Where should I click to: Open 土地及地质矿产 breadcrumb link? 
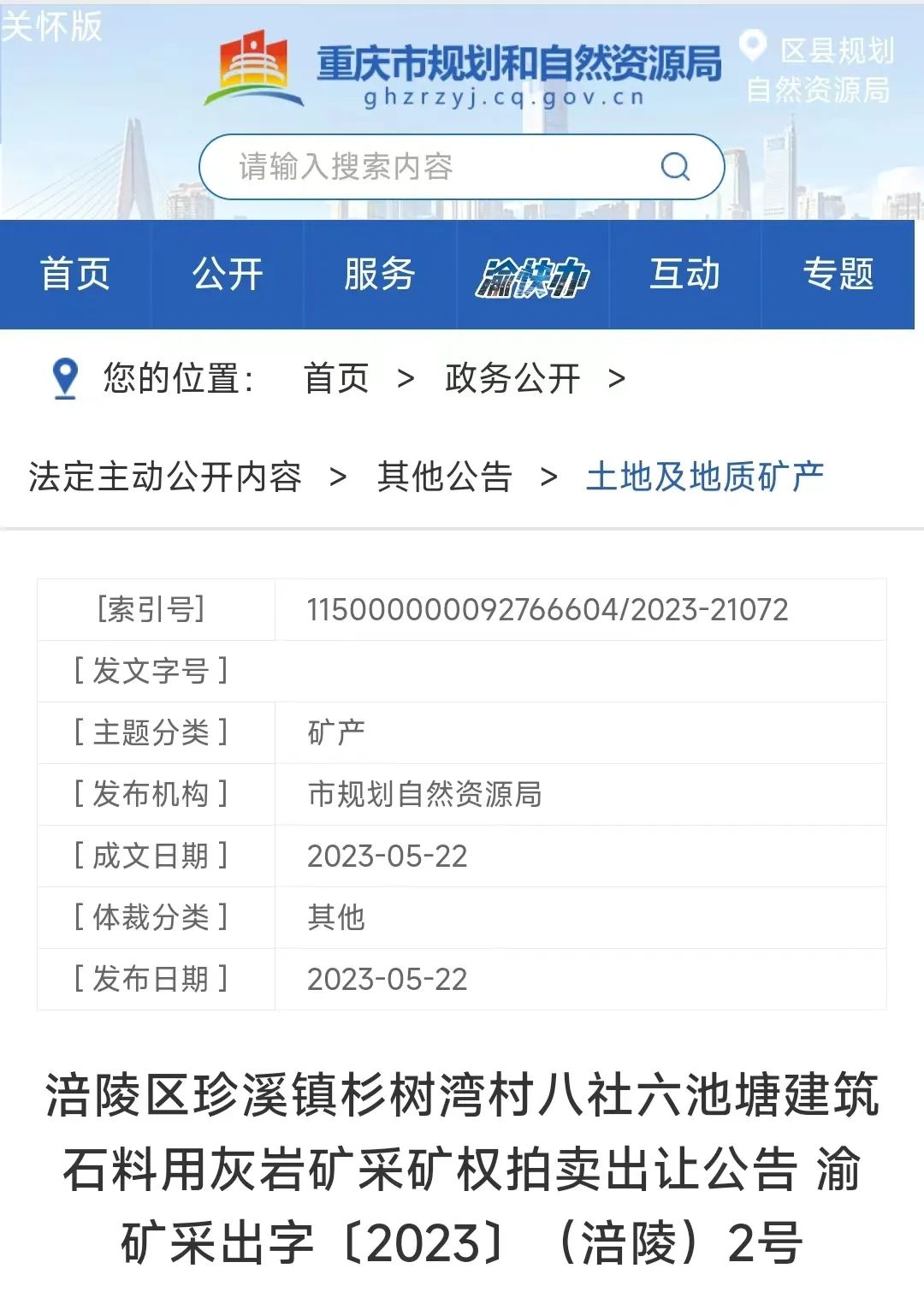click(704, 477)
